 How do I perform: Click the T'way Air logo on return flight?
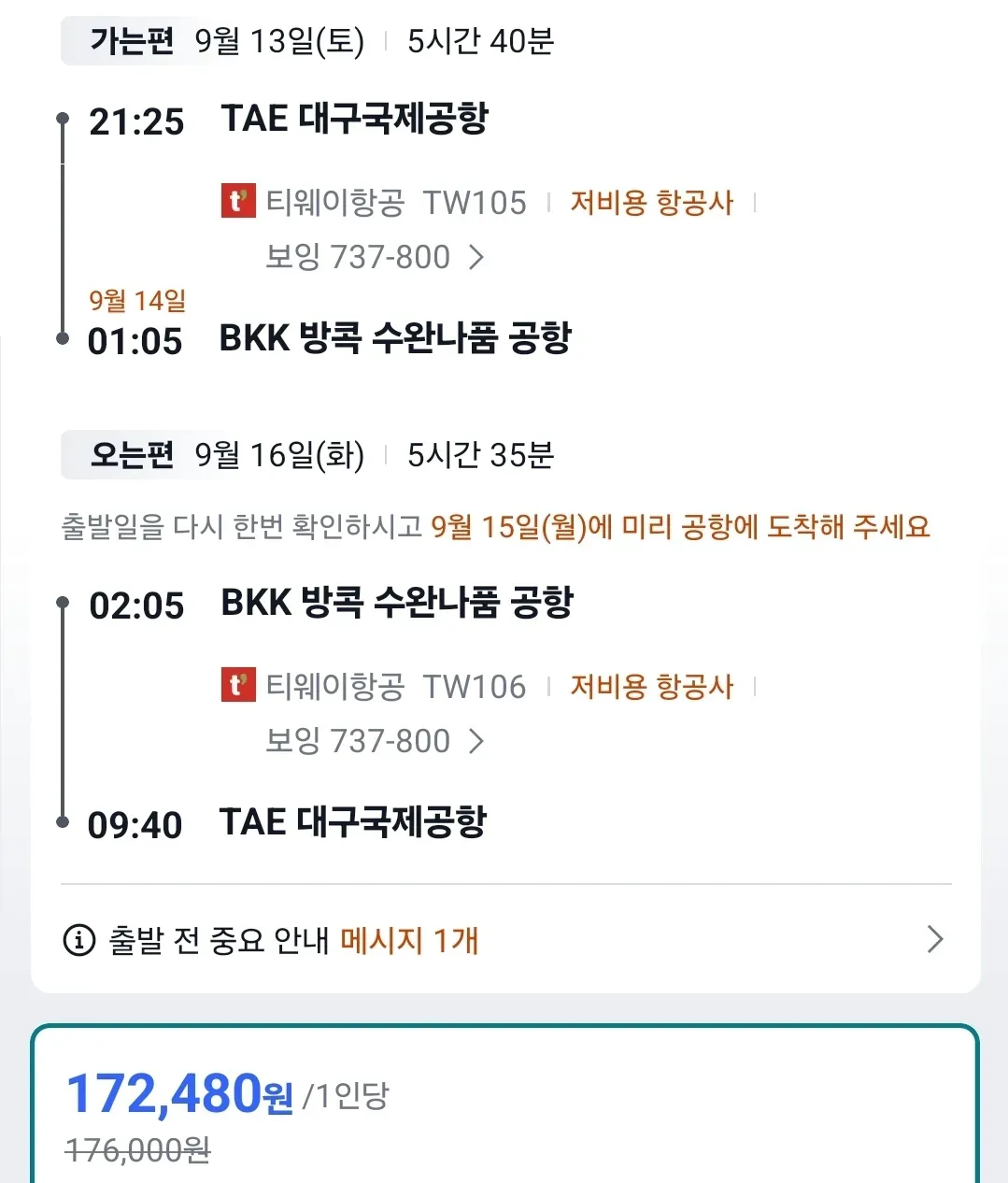coord(238,686)
